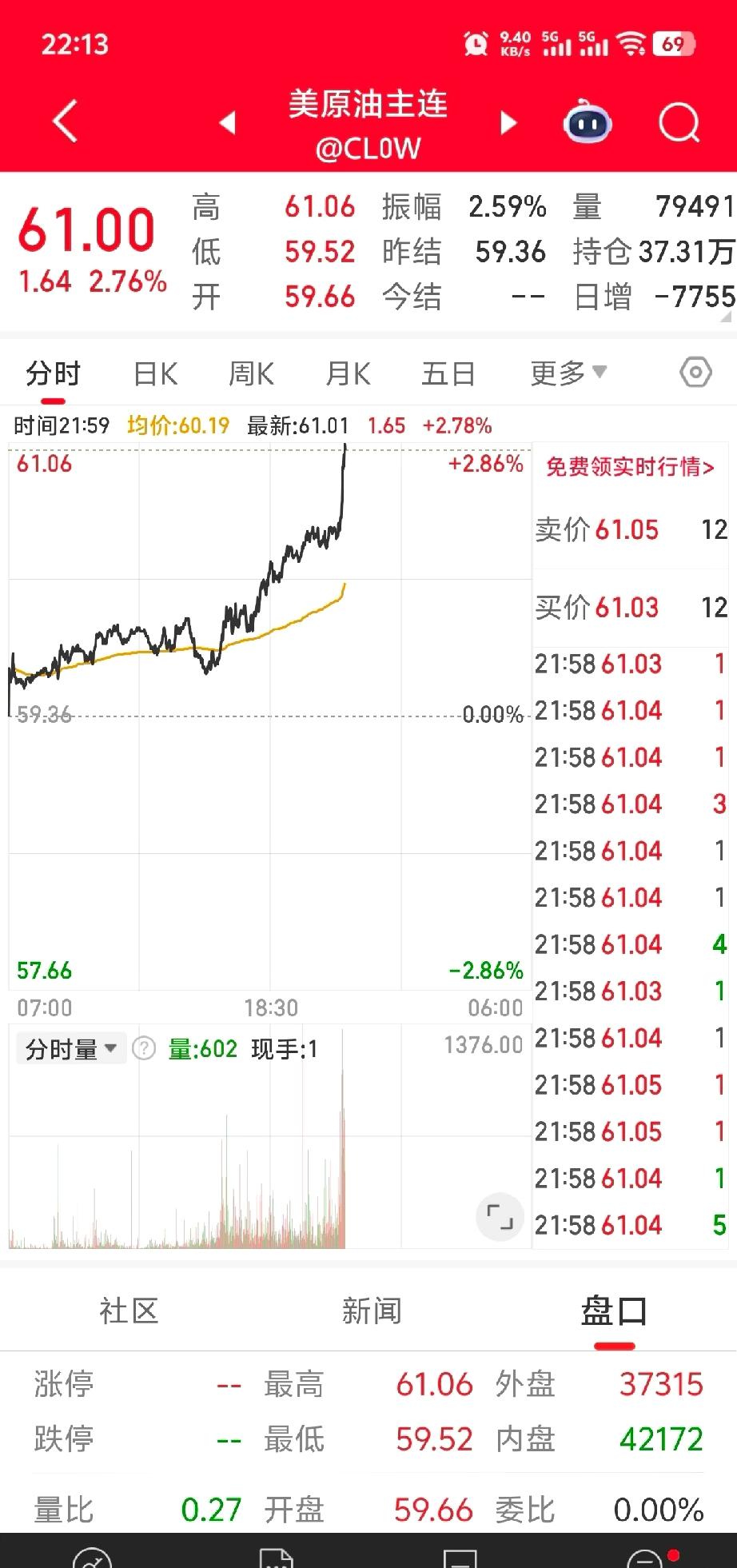Go to next contract with right arrow

pyautogui.click(x=509, y=126)
